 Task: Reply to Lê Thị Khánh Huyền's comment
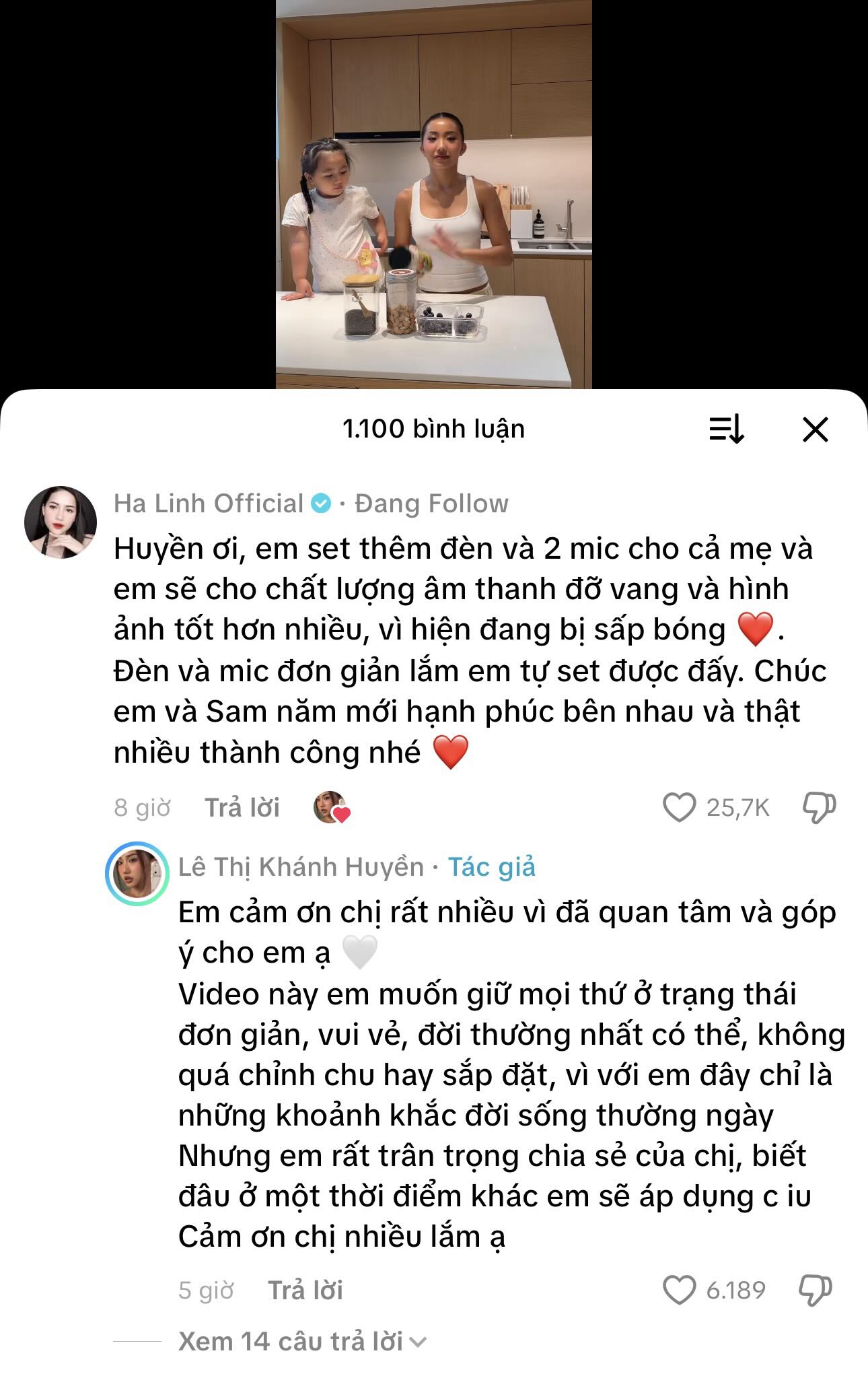point(305,1290)
